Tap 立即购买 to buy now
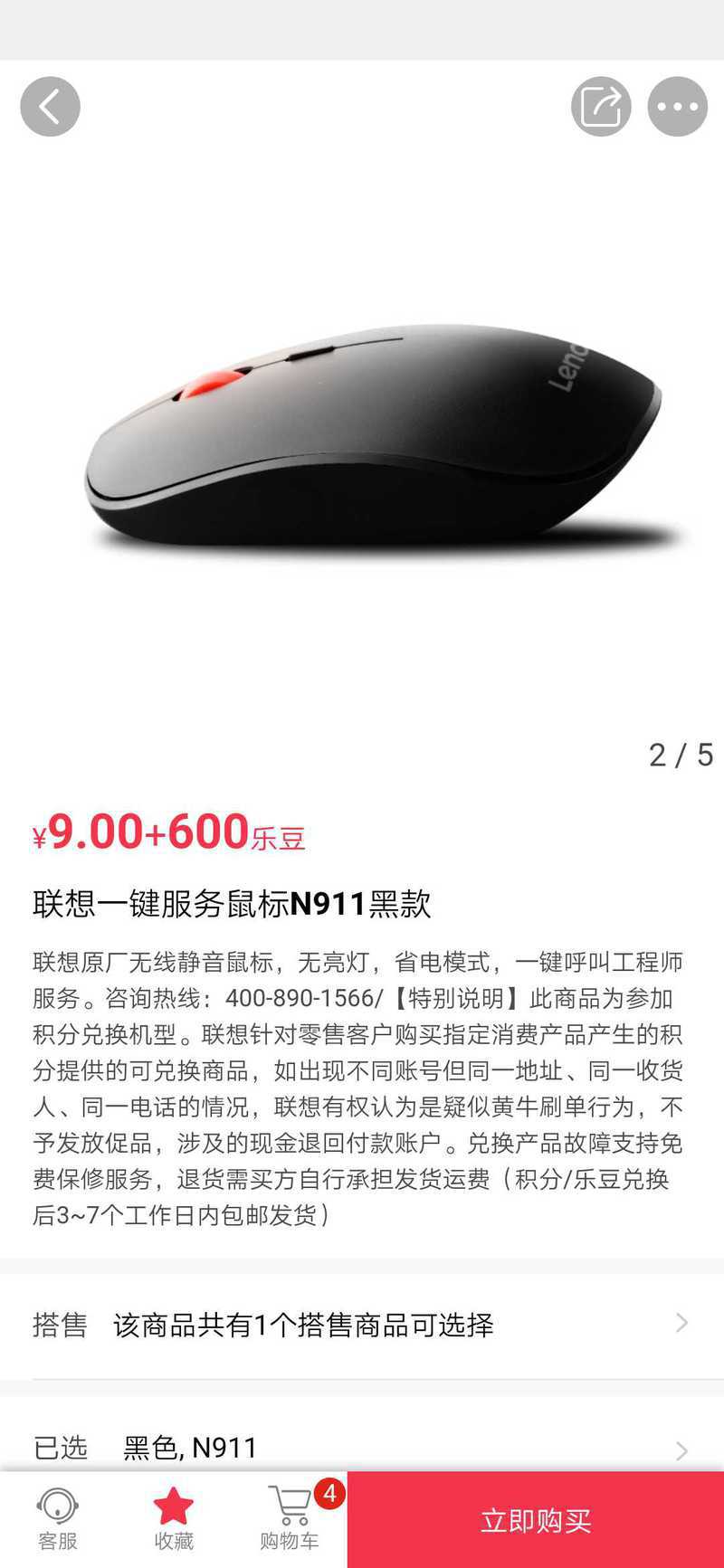The width and height of the screenshot is (724, 1568). tap(536, 1520)
